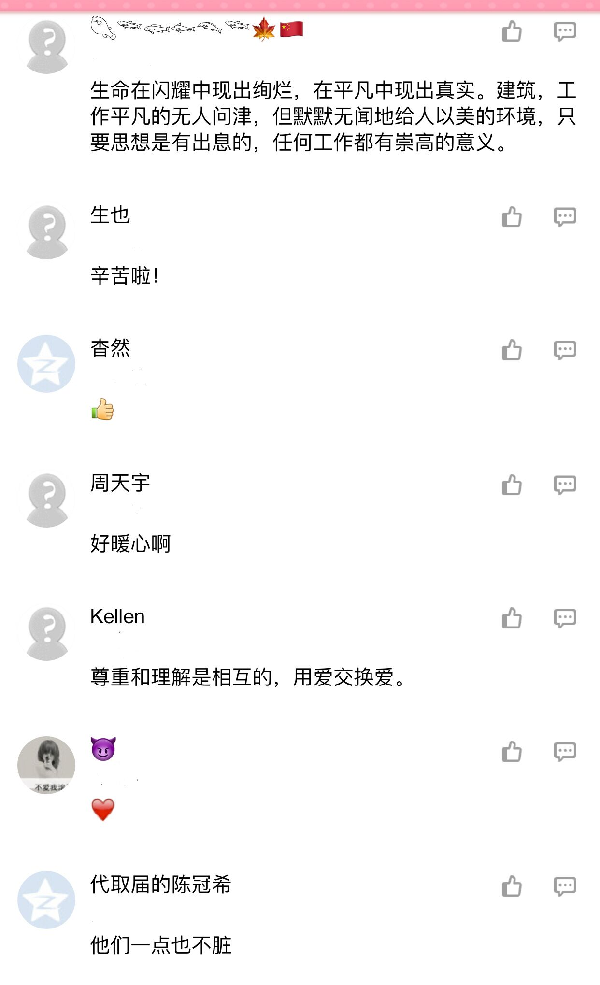The image size is (600, 985).
Task: Like the comment by 生也
Action: coord(512,216)
